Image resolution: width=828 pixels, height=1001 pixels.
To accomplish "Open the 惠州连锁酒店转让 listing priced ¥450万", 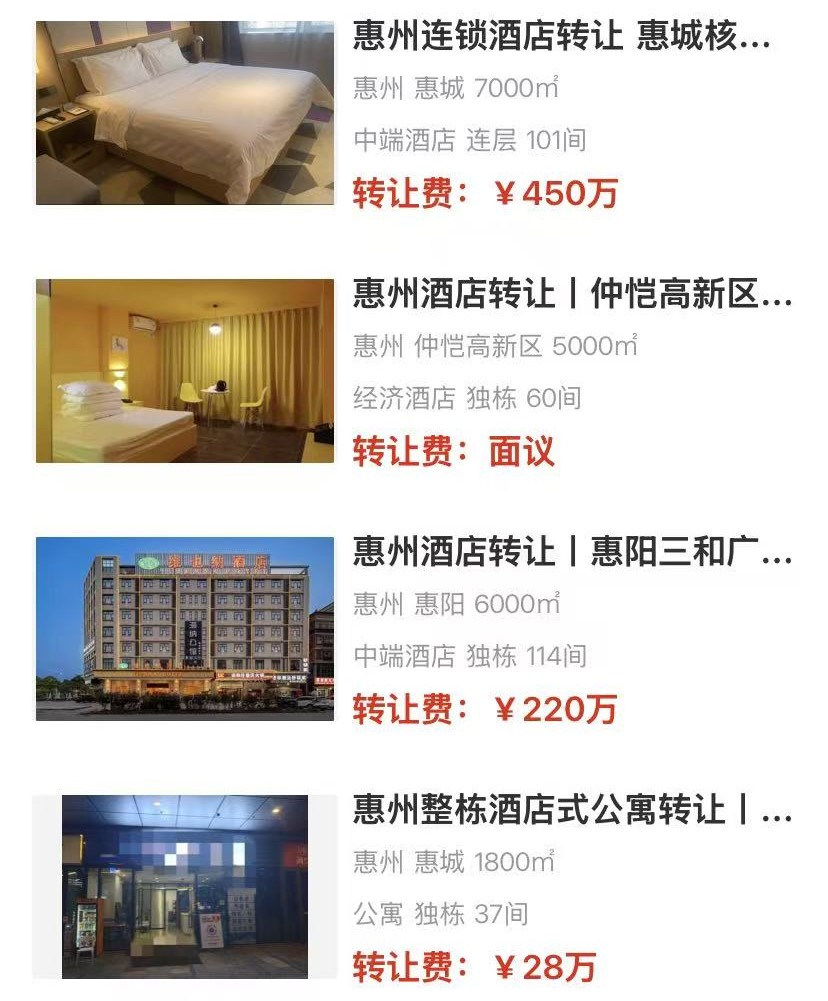I will point(561,38).
